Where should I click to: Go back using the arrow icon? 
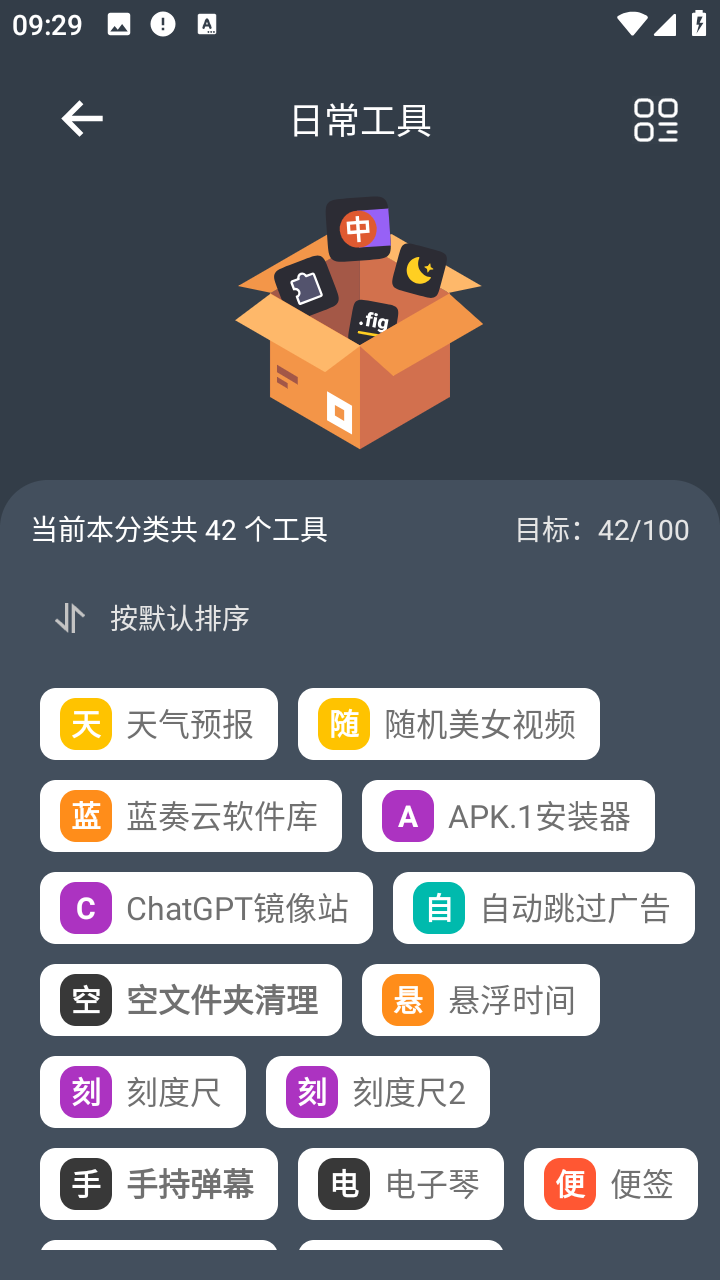pos(82,119)
